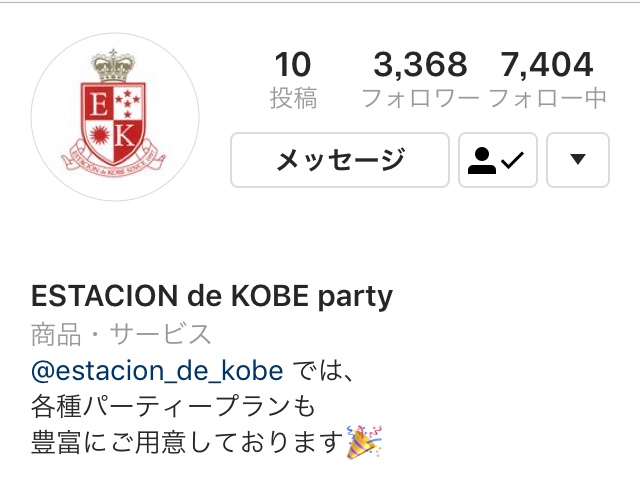
Task: View the フォロワー list
Action: (x=420, y=80)
